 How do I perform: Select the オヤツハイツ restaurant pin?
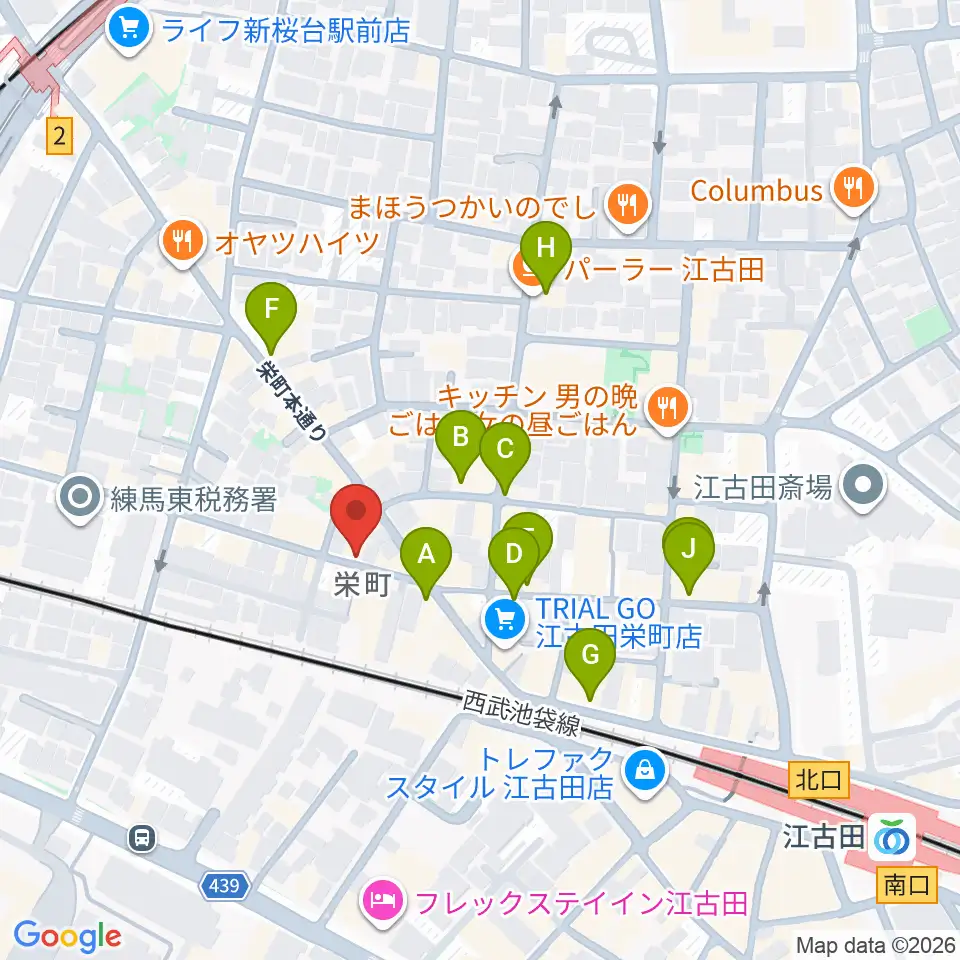click(182, 244)
